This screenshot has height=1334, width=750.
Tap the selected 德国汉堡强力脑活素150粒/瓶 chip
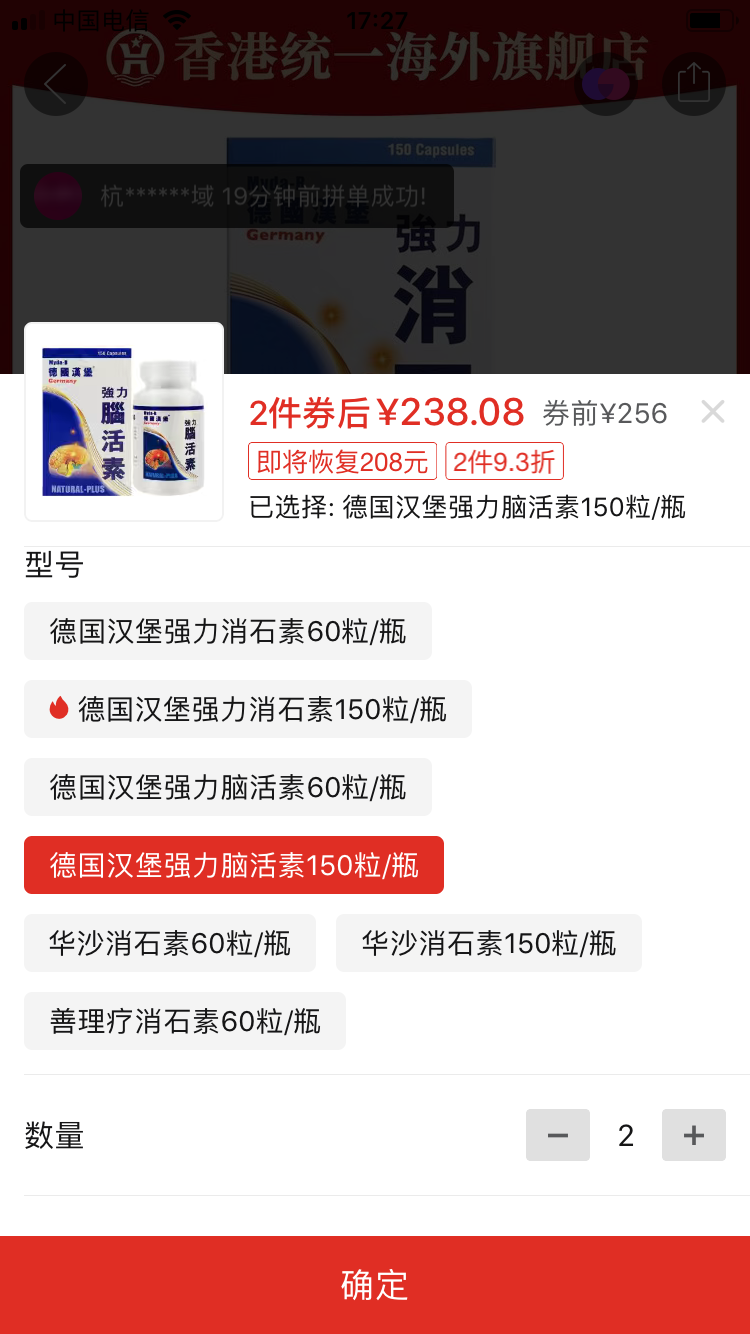[x=234, y=865]
